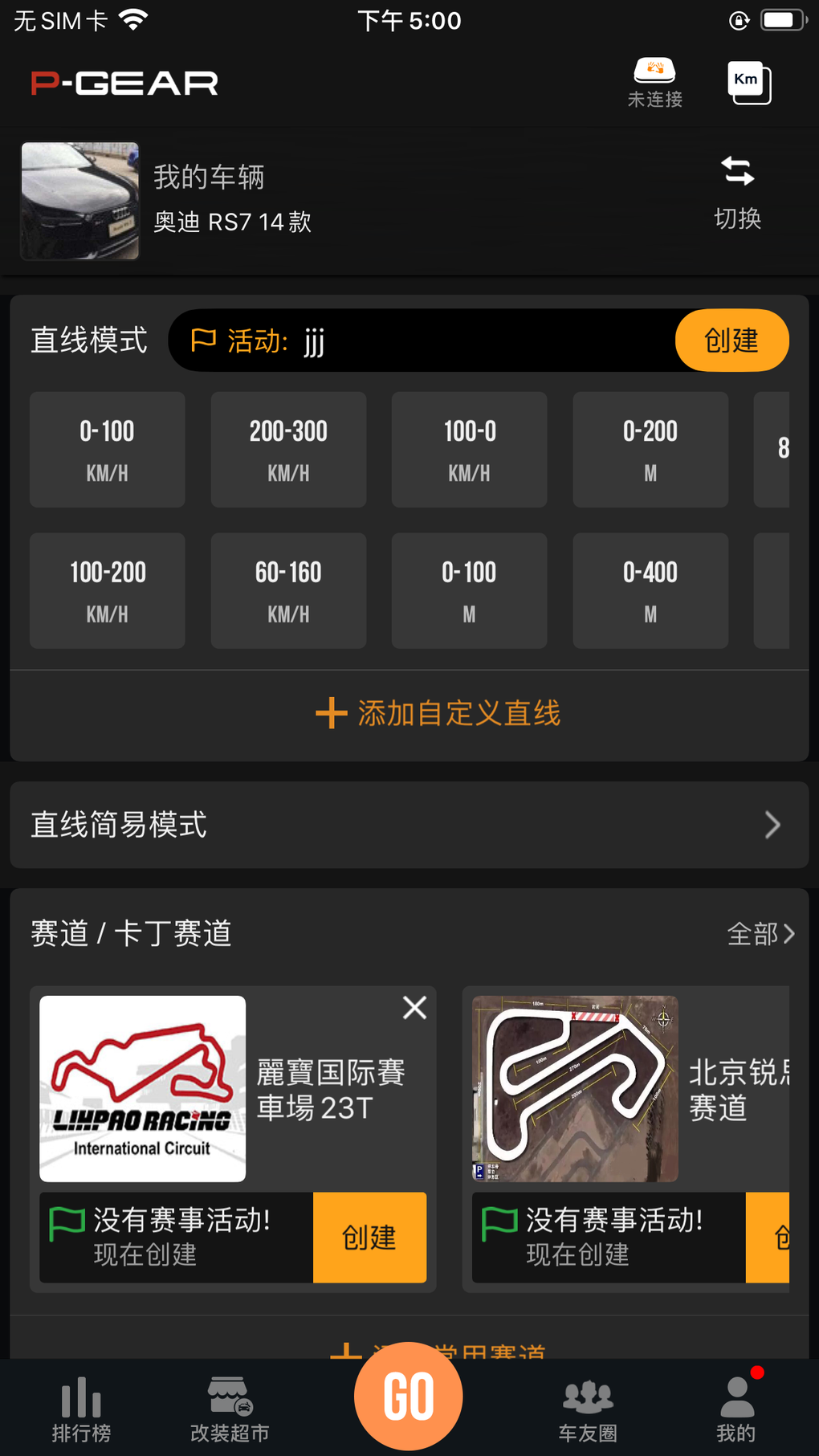Tap the orange GO button
Viewport: 819px width, 1456px height.
pos(409,1396)
